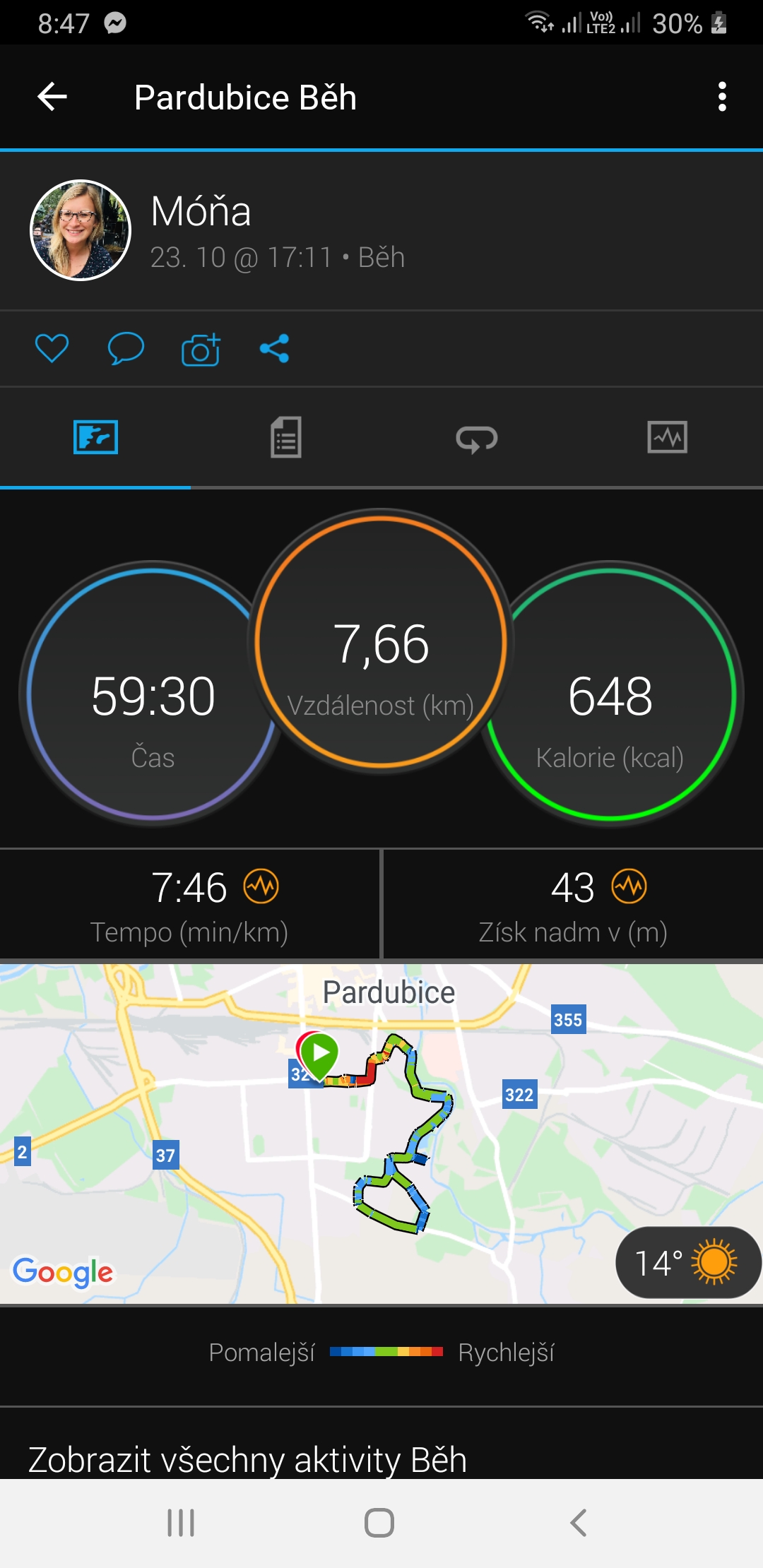Add a photo with the camera icon
This screenshot has width=763, height=1568.
pyautogui.click(x=201, y=349)
